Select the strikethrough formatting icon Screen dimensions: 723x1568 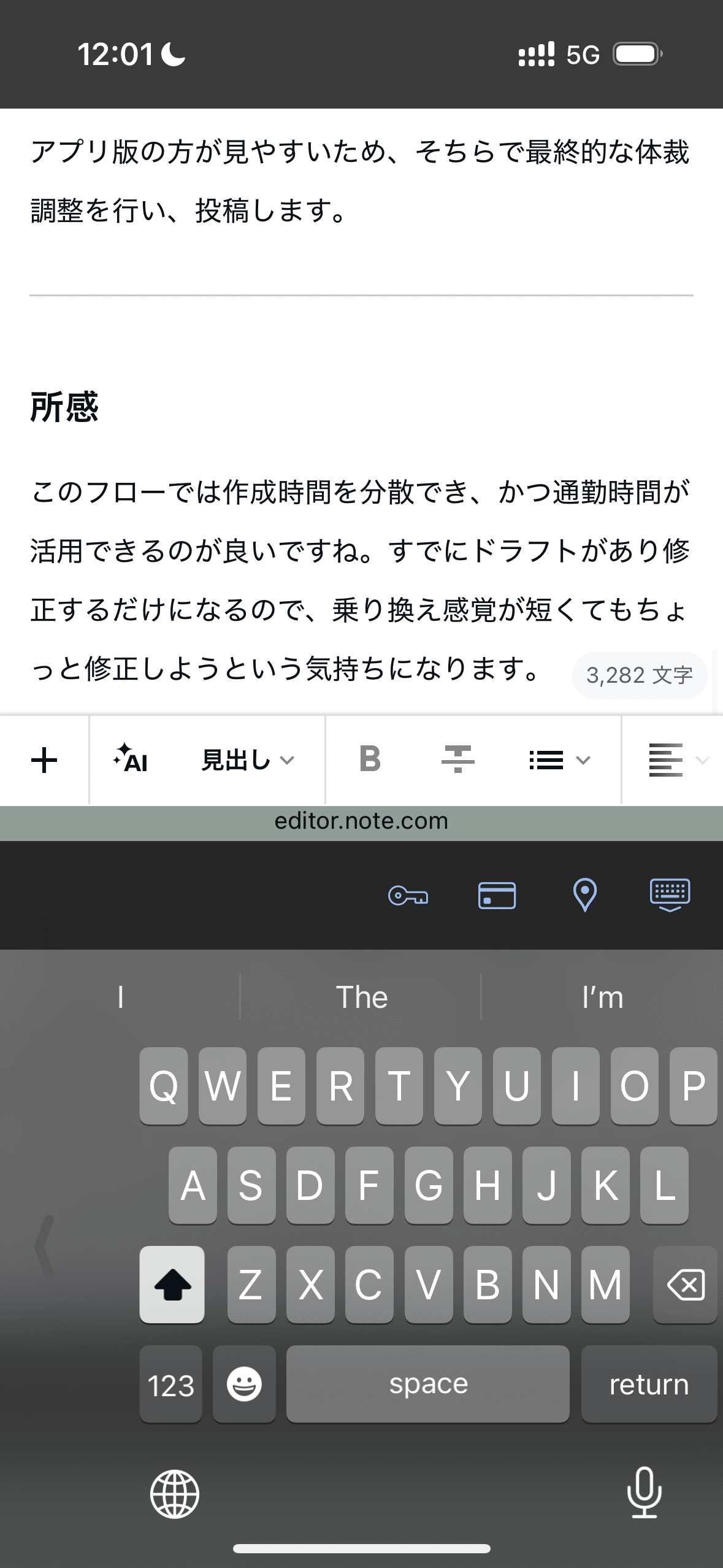pyautogui.click(x=458, y=760)
